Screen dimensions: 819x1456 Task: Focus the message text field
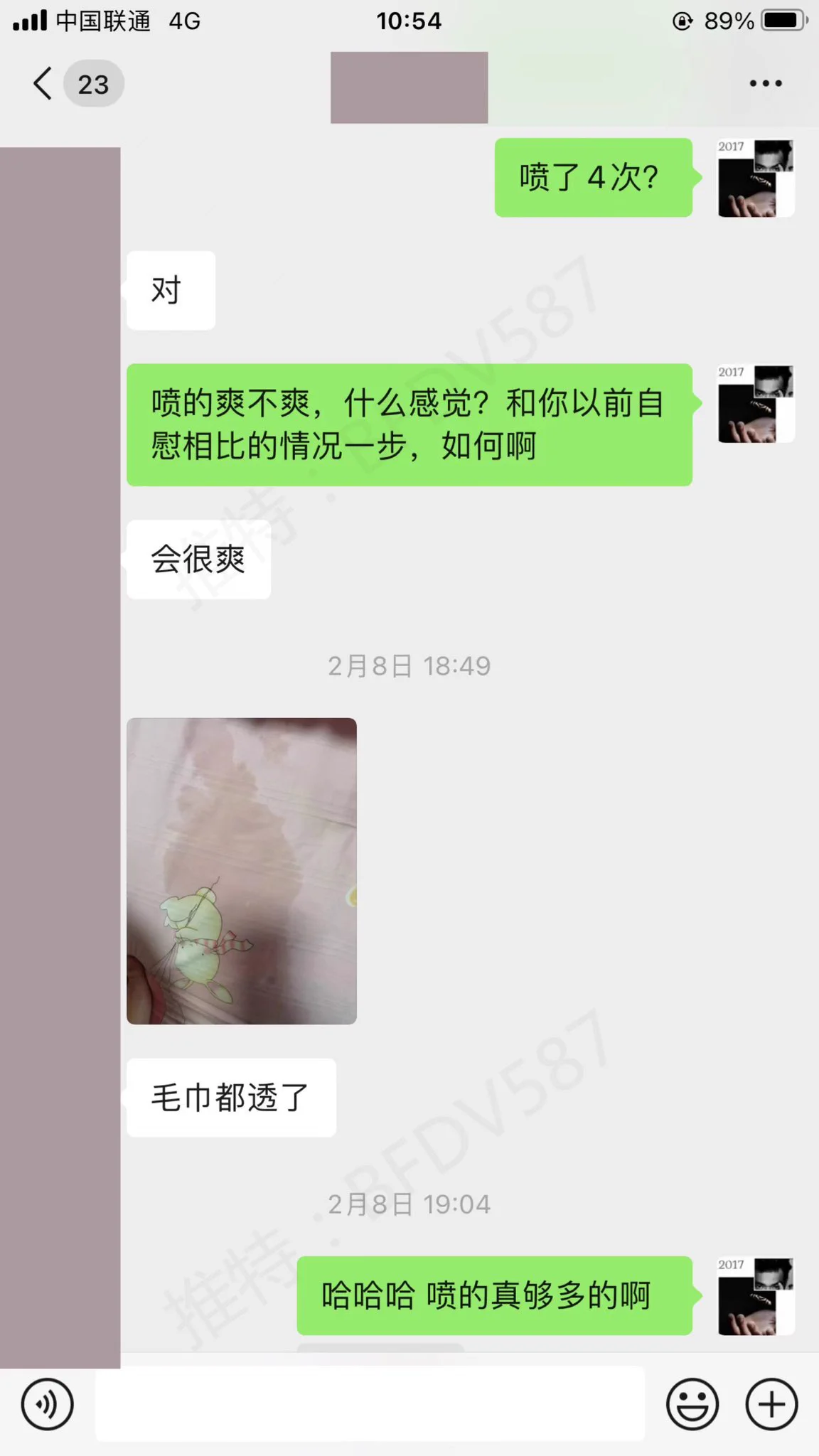(x=370, y=1404)
